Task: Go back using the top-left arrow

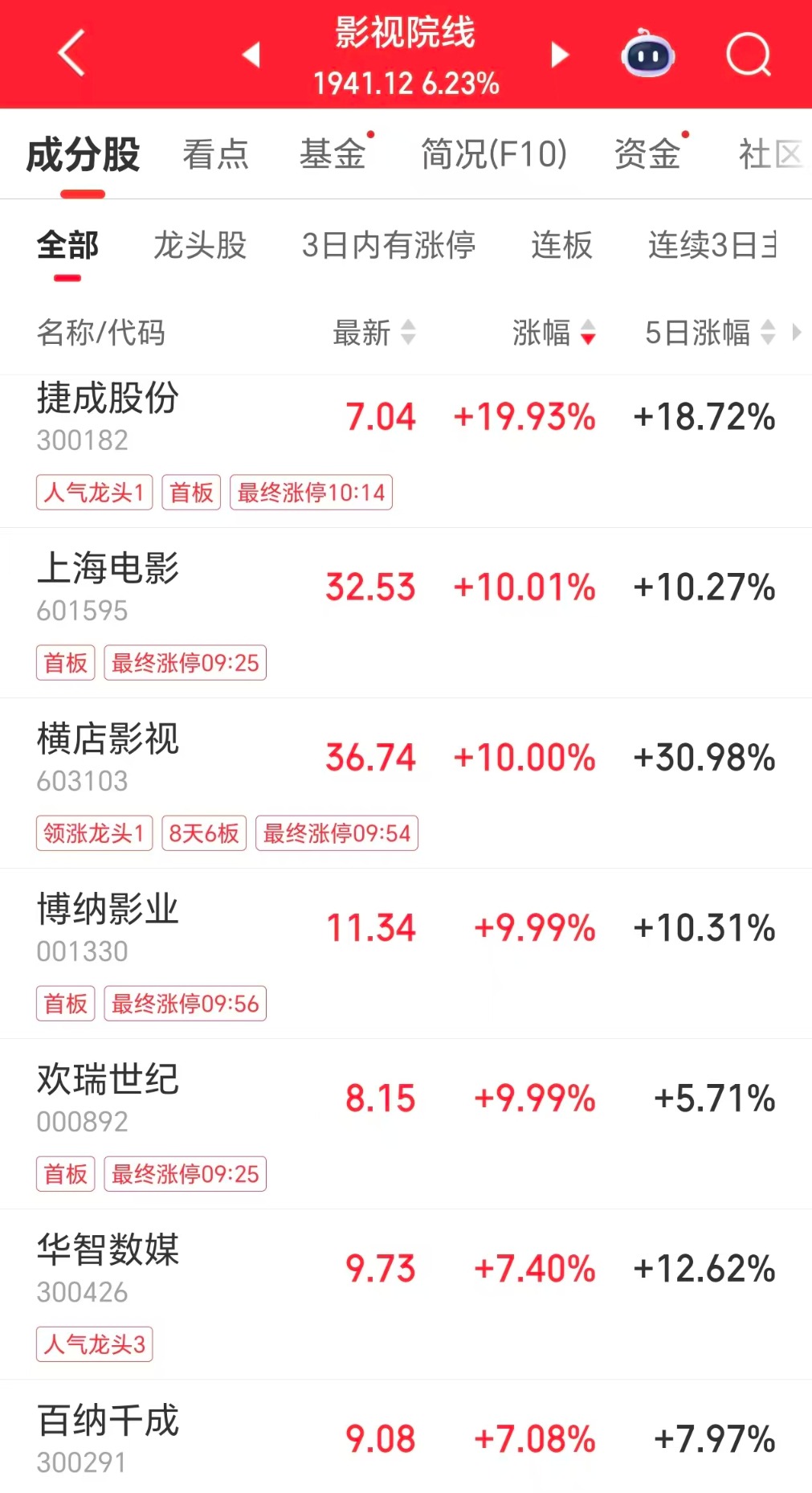Action: 71,53
